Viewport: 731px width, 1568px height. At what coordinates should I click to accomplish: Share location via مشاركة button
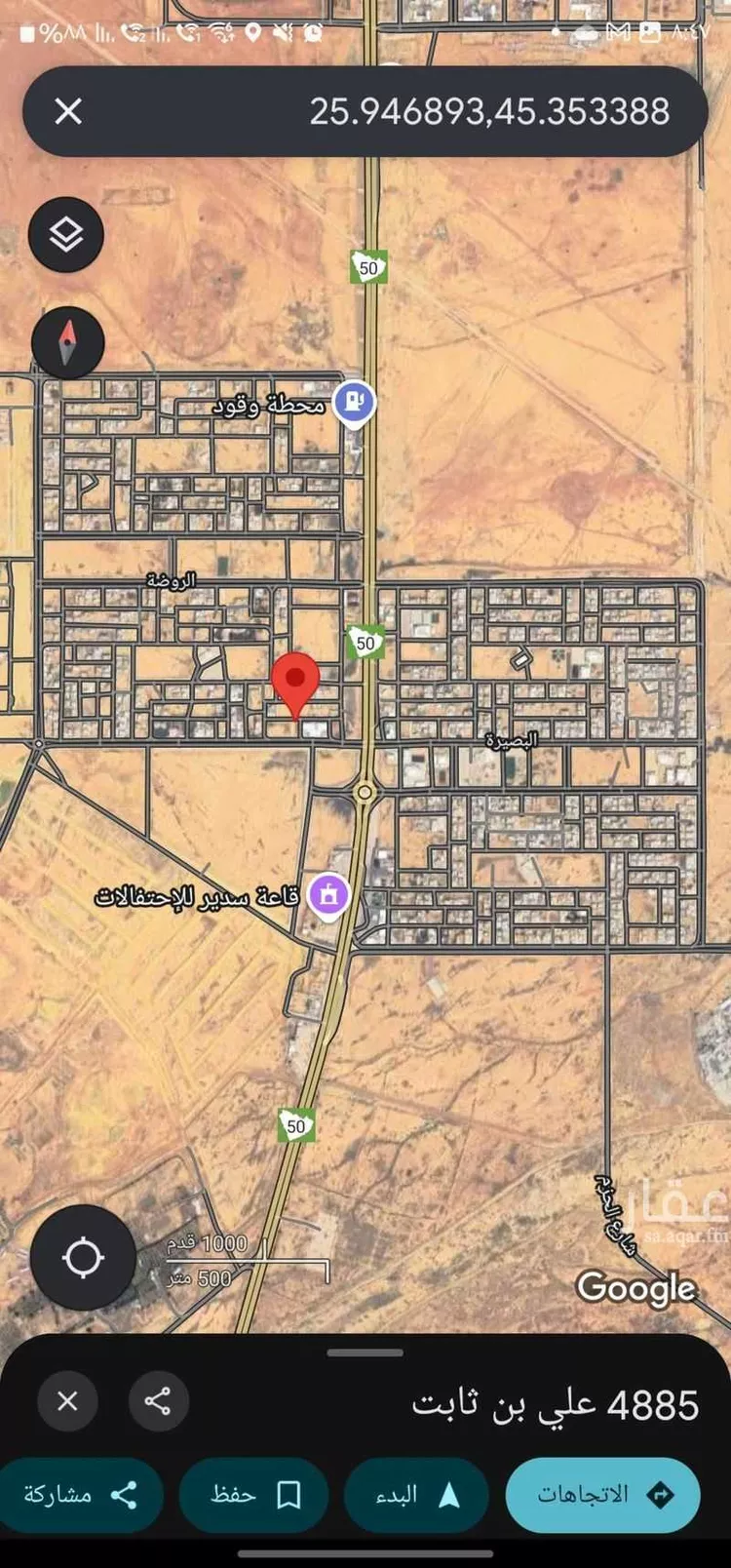click(81, 1495)
